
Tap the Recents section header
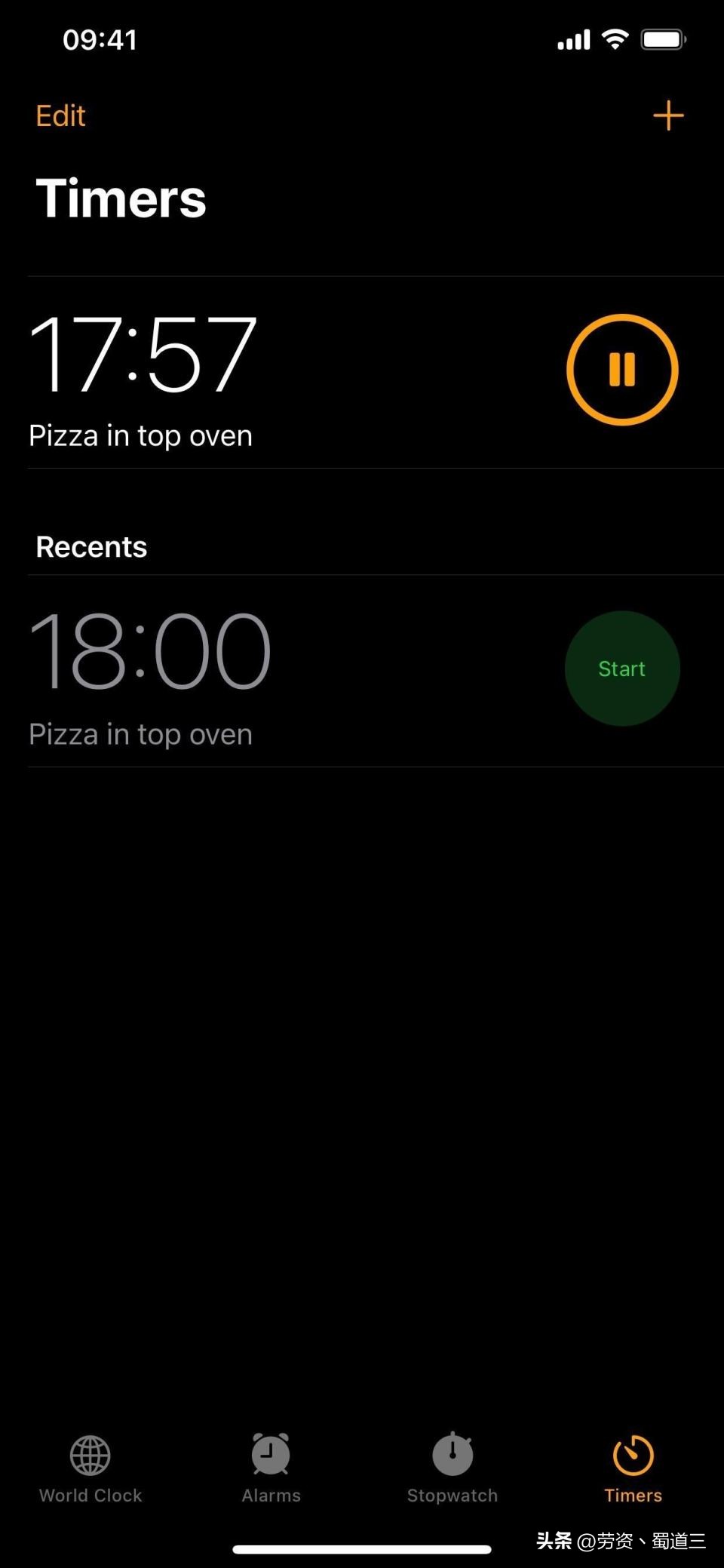click(x=91, y=546)
